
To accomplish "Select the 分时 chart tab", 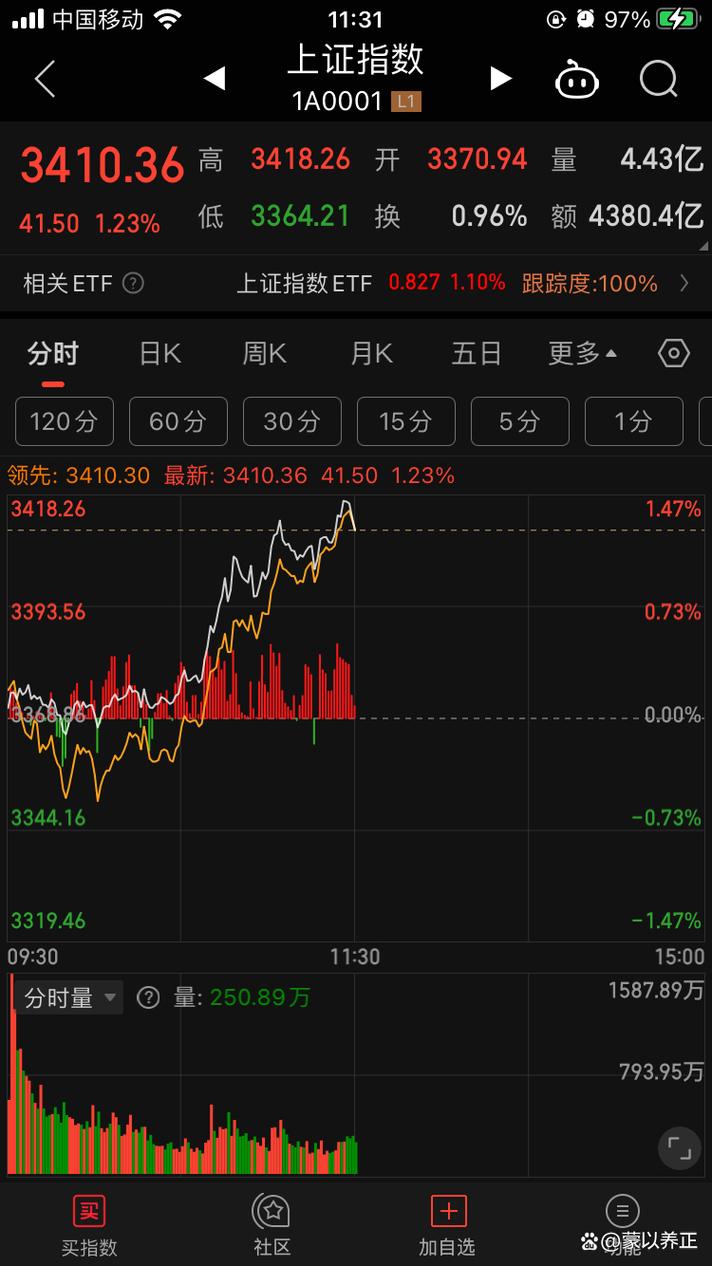I will point(53,353).
